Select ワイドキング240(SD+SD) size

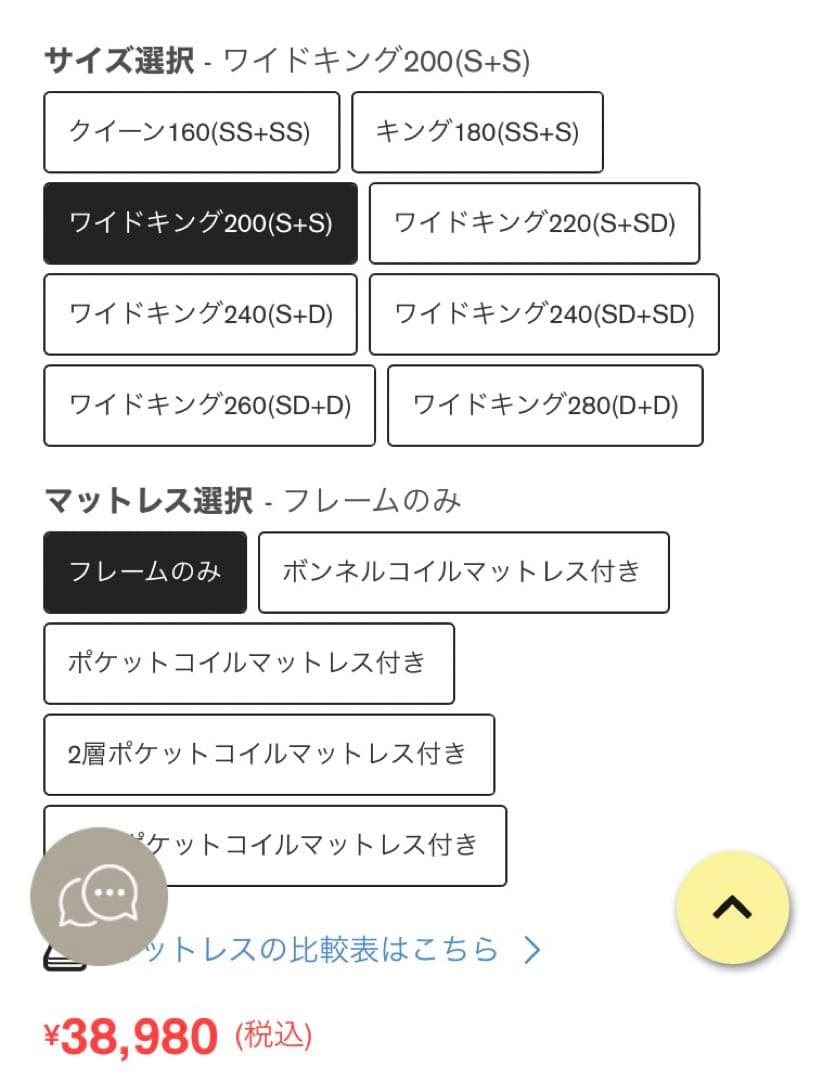547,314
